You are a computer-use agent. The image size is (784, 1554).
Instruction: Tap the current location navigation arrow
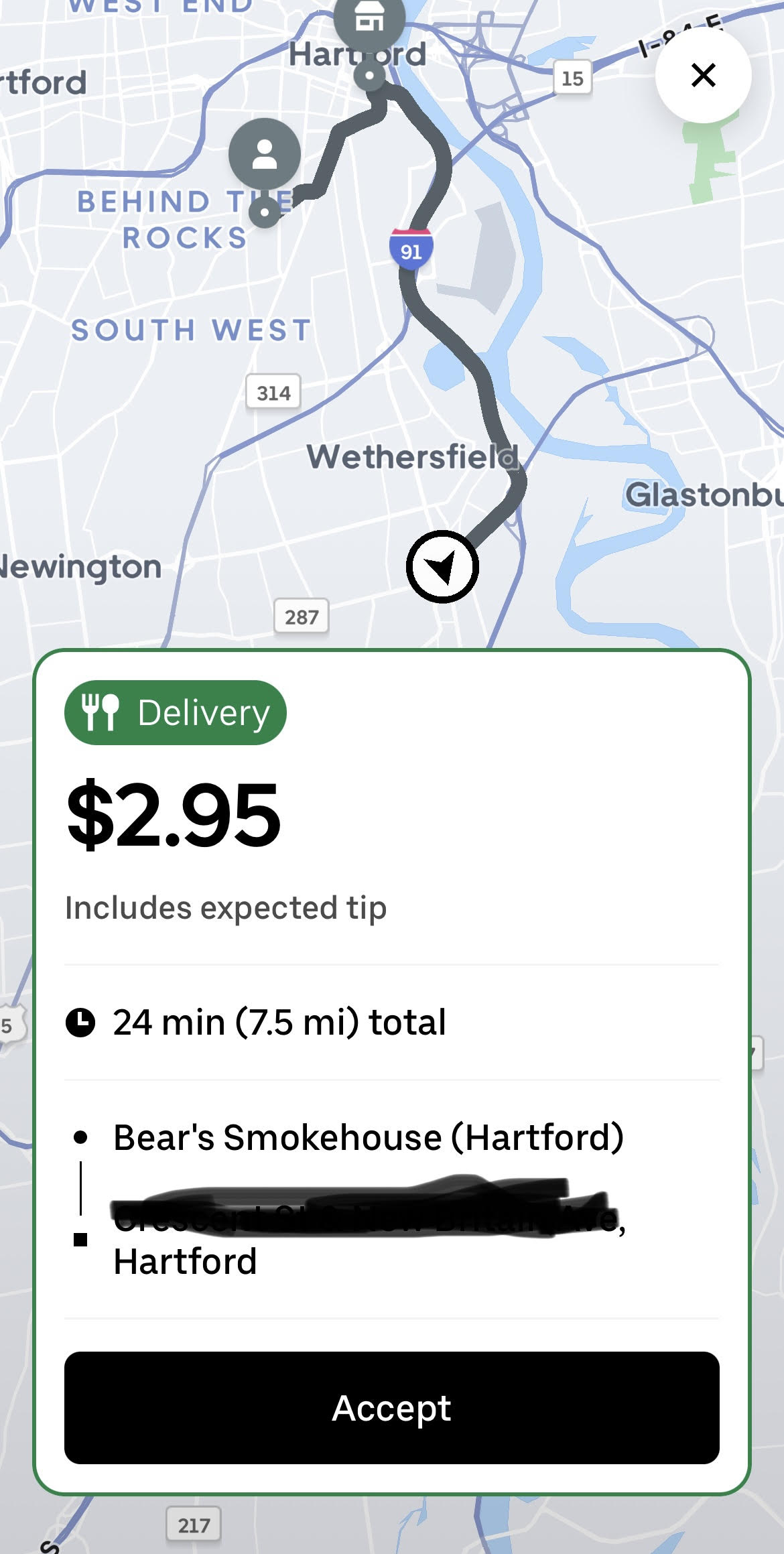point(444,566)
